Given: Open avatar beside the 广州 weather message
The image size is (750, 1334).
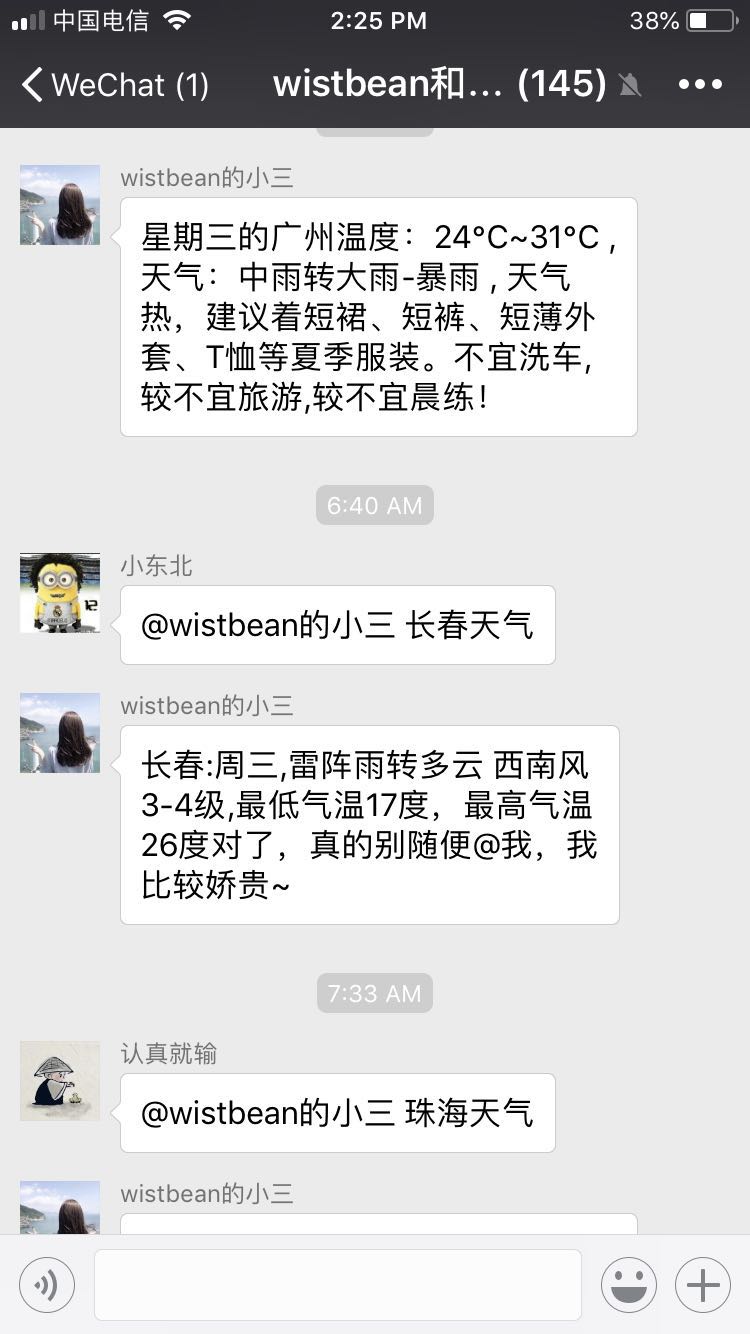Looking at the screenshot, I should click(x=60, y=205).
